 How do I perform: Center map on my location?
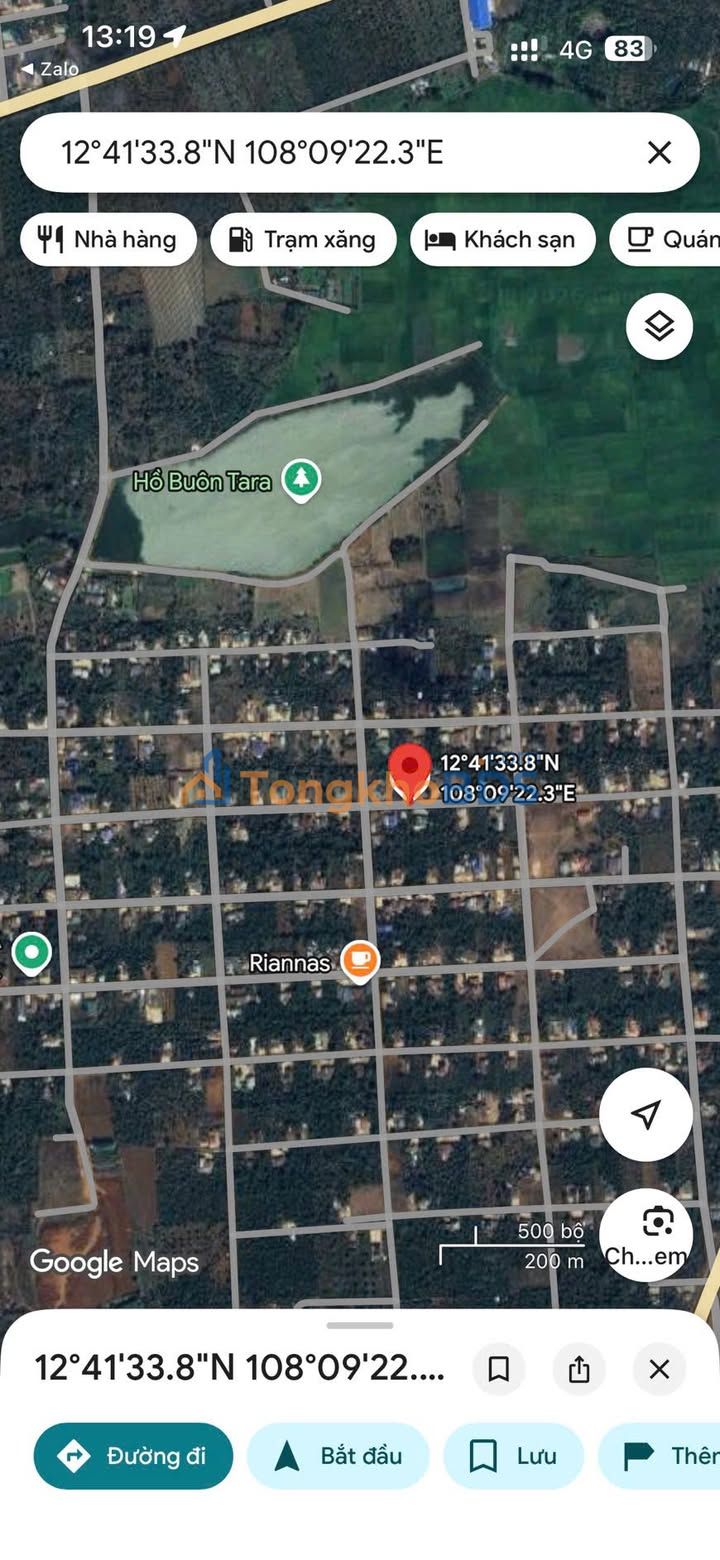coord(646,1114)
